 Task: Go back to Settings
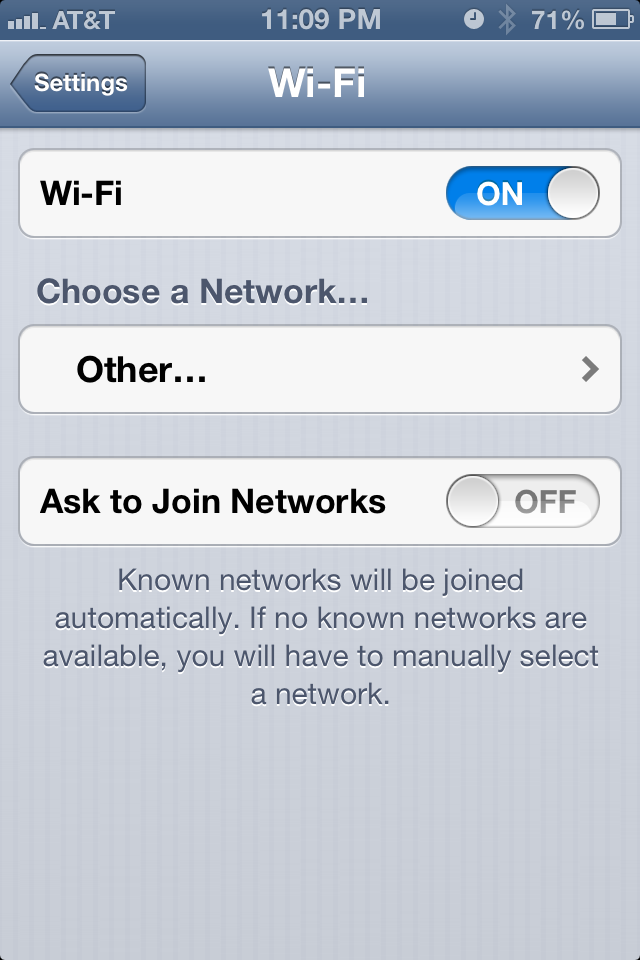coord(78,83)
